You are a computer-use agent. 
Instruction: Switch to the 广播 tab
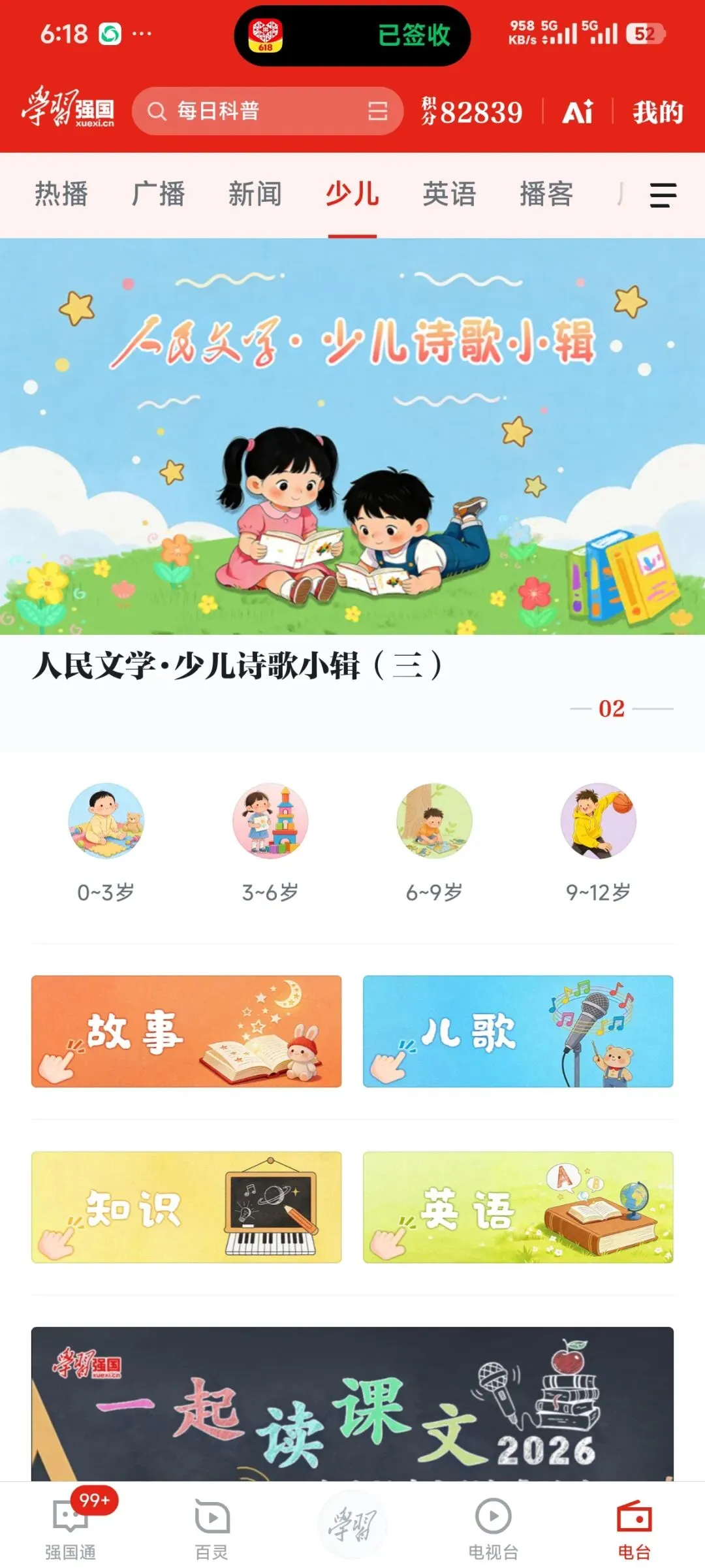(159, 194)
